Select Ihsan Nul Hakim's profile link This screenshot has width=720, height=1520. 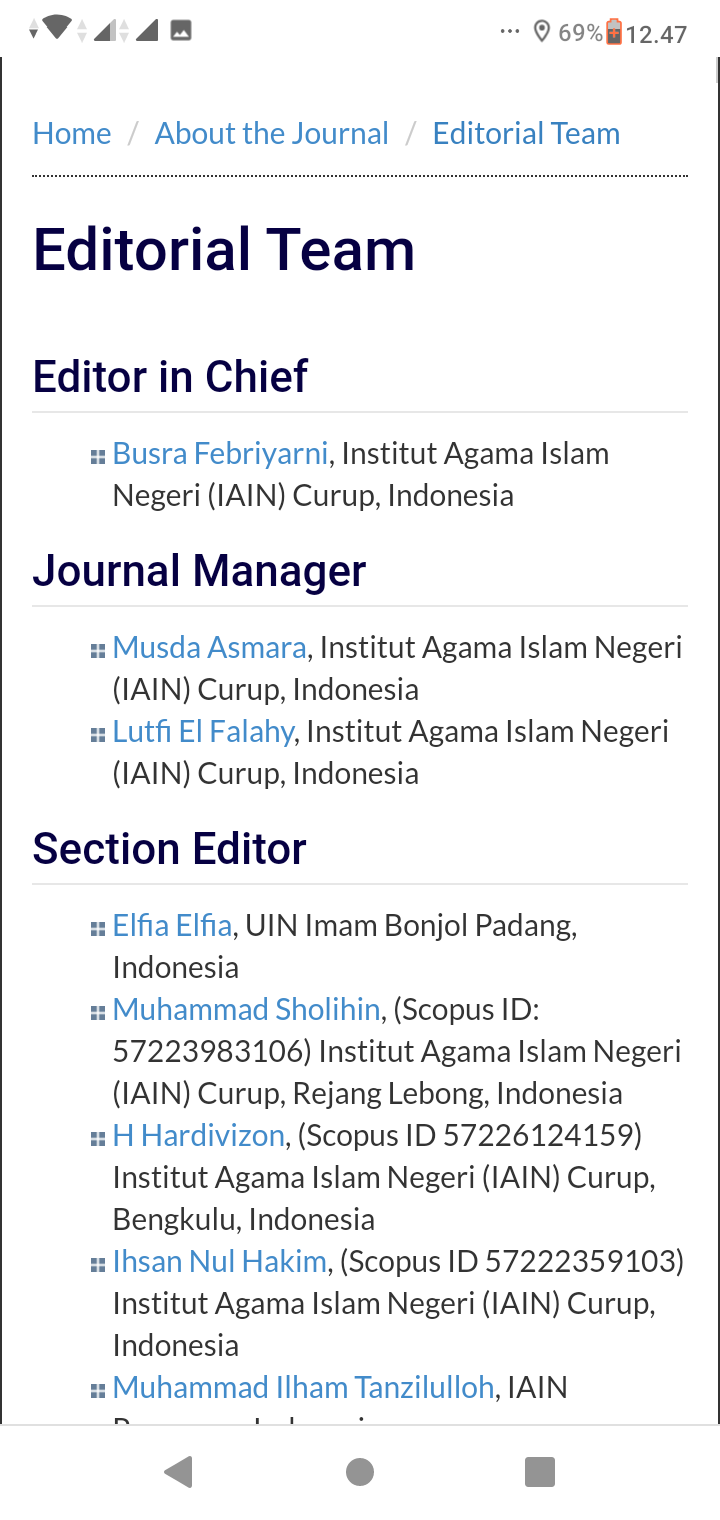tap(219, 1261)
